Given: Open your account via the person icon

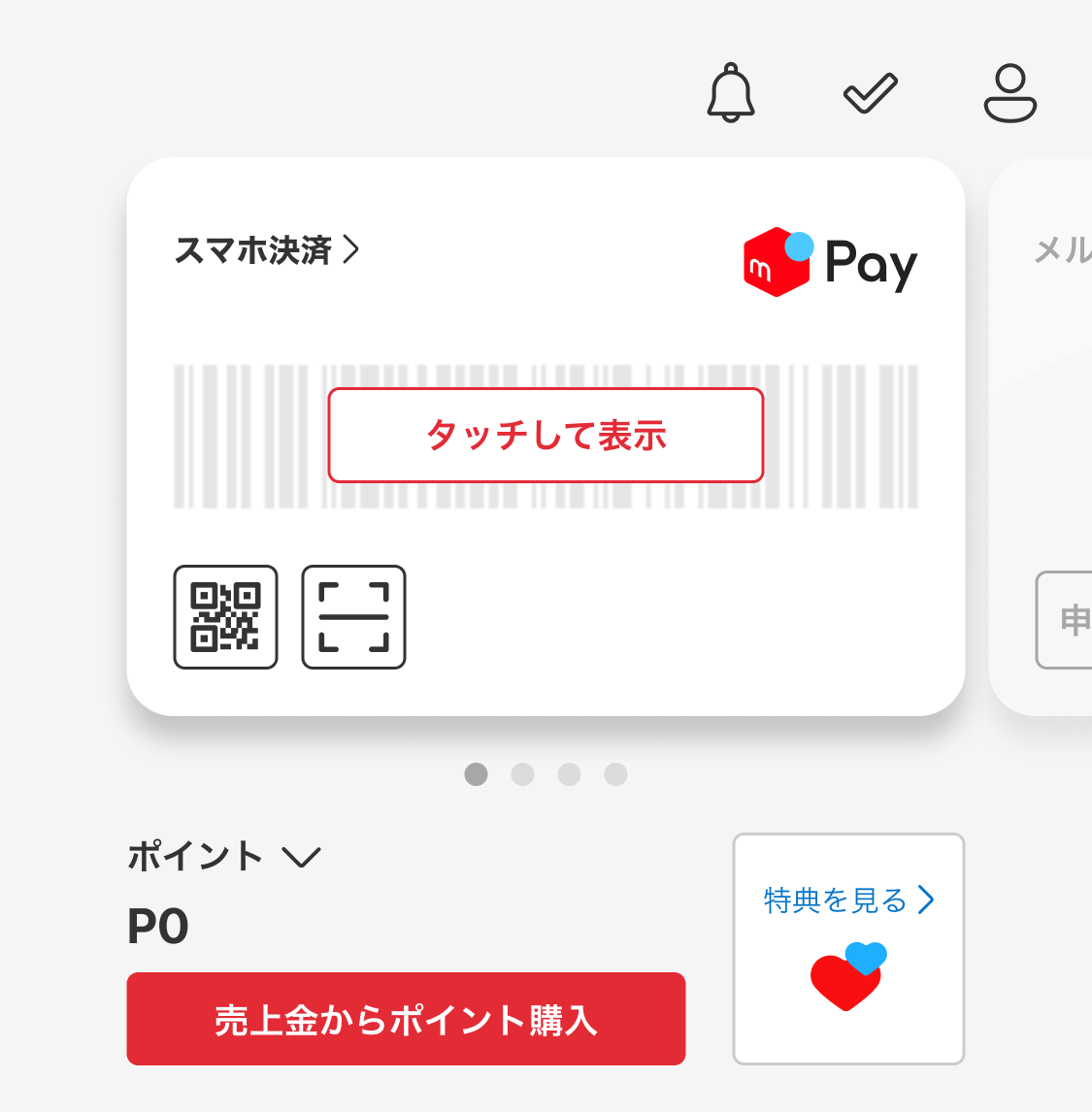Looking at the screenshot, I should coord(1009,92).
